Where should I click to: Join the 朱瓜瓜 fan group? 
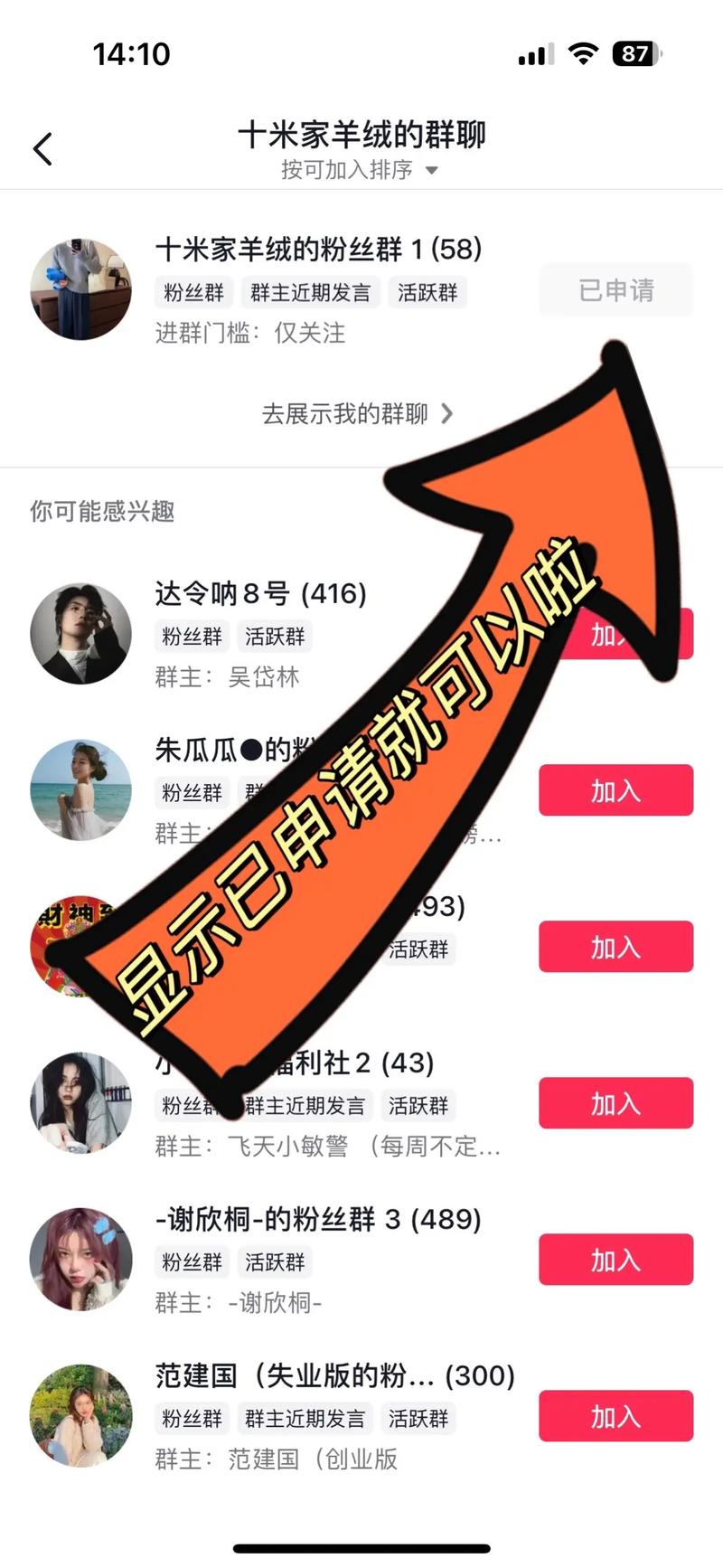point(615,791)
